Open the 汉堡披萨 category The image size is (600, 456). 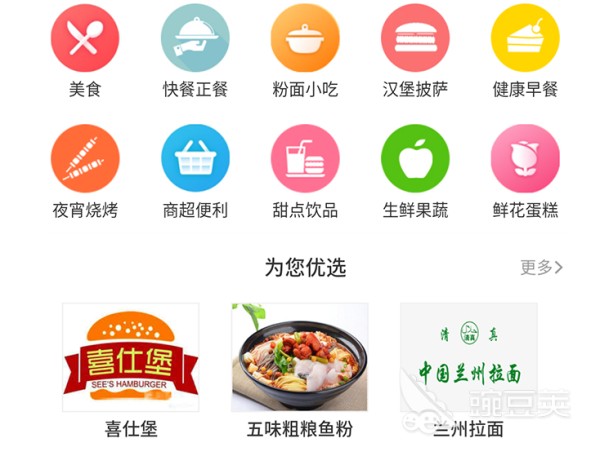click(415, 39)
